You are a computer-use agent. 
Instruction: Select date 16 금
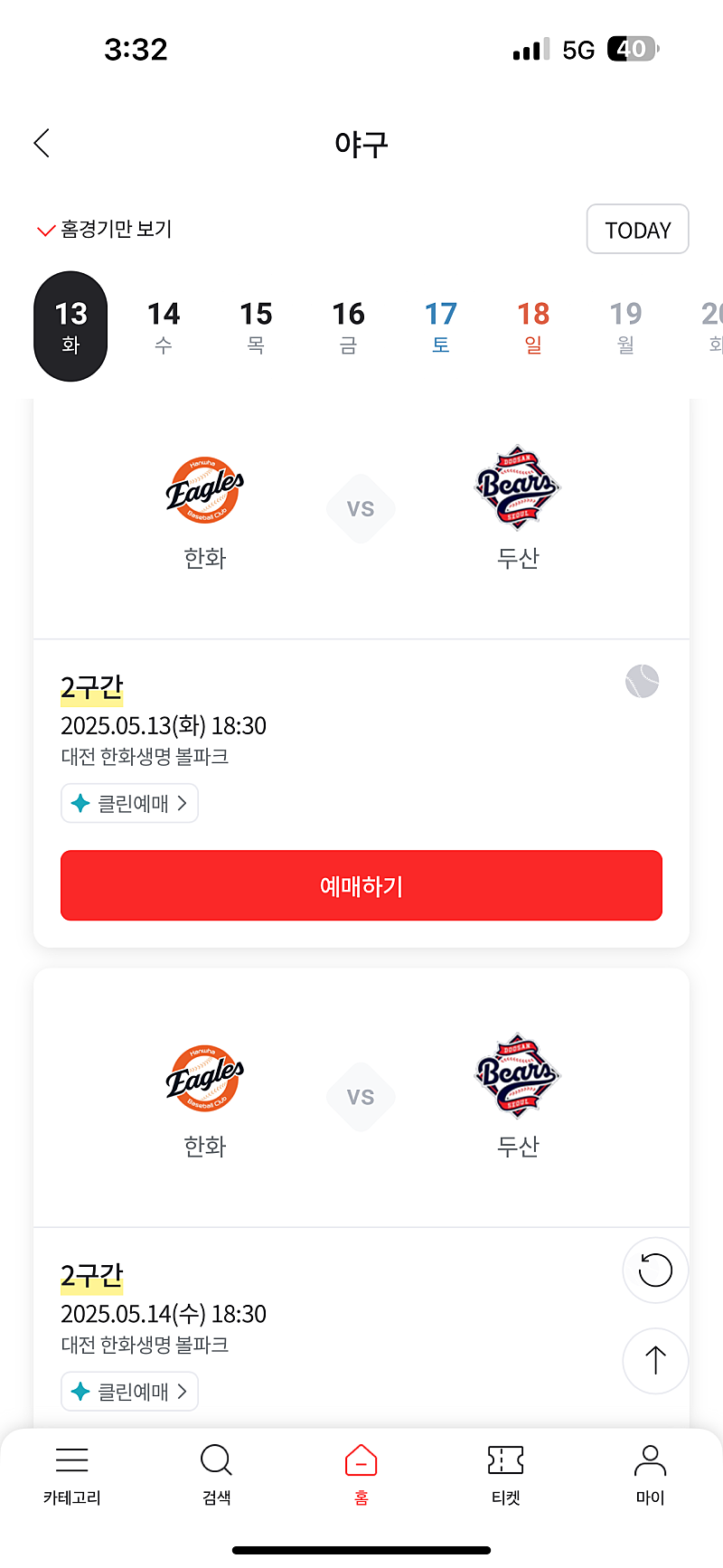pos(348,326)
